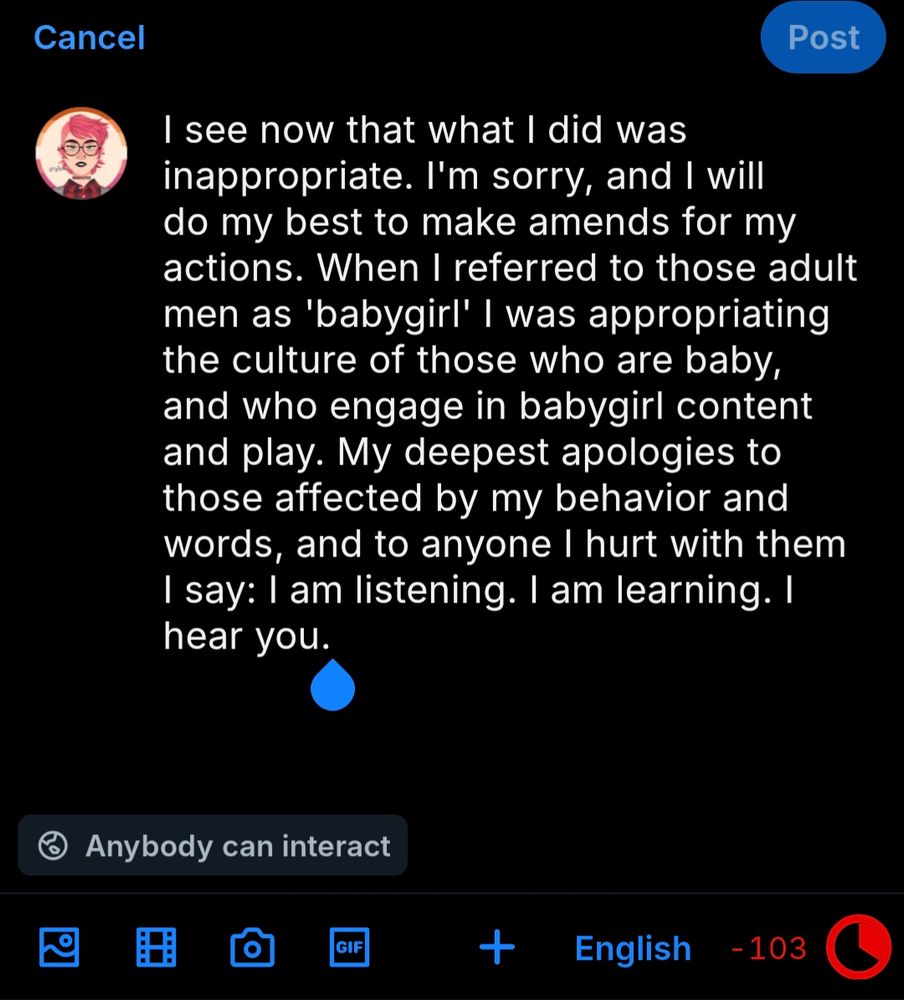Open the audience interaction globe icon
Image resolution: width=904 pixels, height=1000 pixels.
[x=53, y=845]
